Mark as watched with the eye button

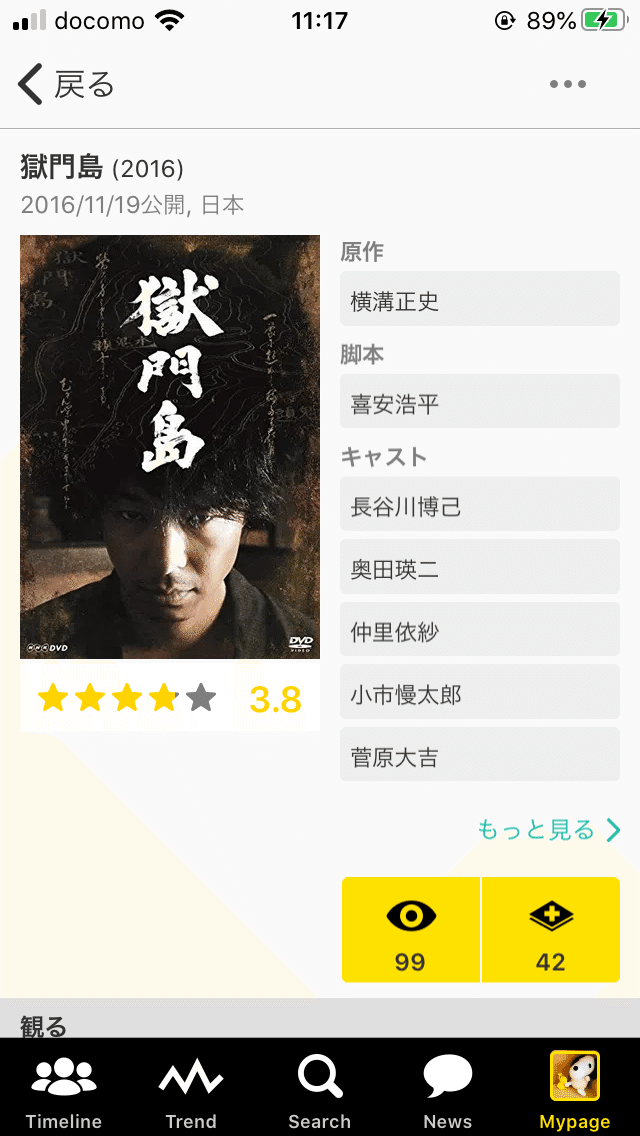point(411,930)
